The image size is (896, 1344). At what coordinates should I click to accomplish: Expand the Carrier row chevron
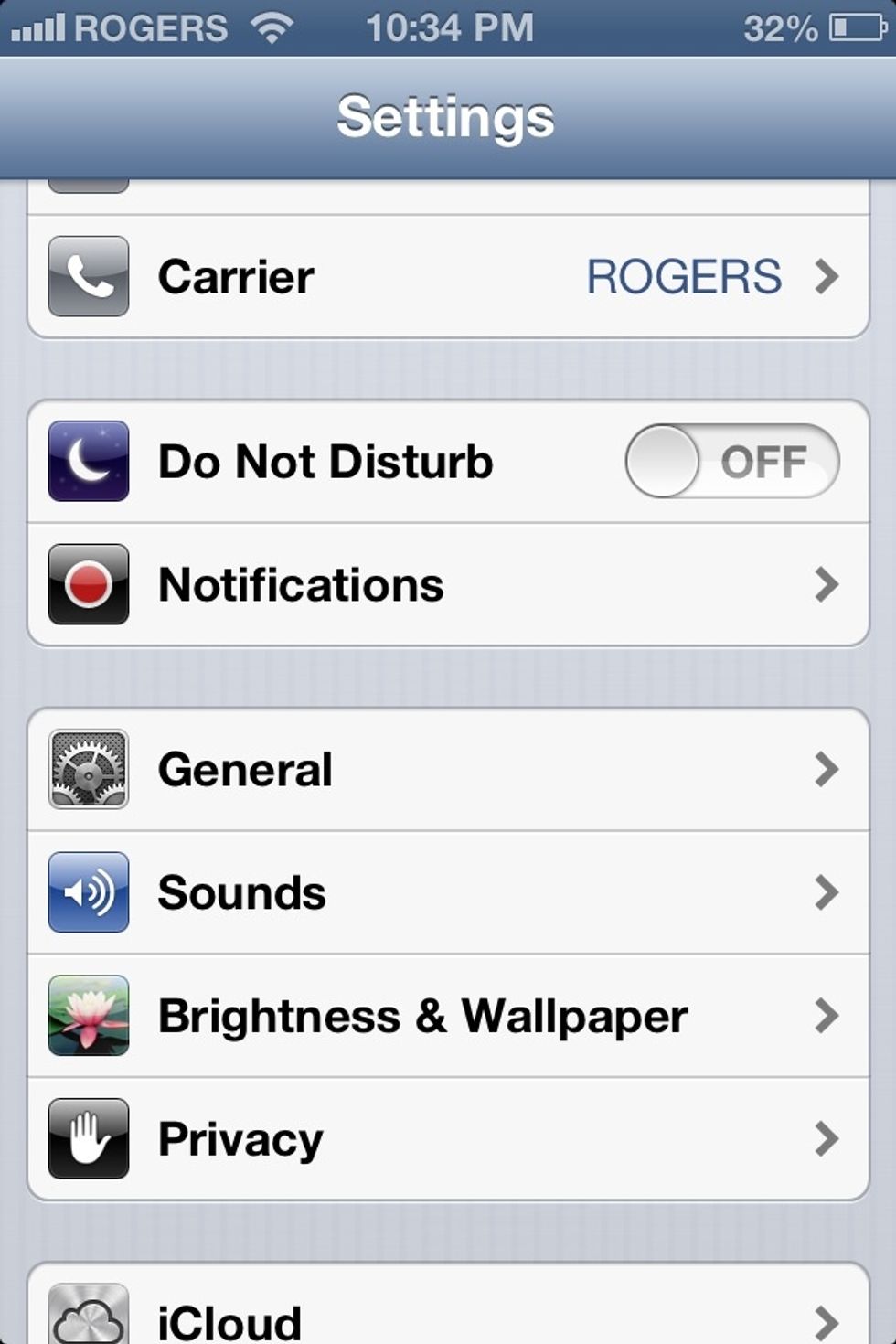tap(828, 277)
